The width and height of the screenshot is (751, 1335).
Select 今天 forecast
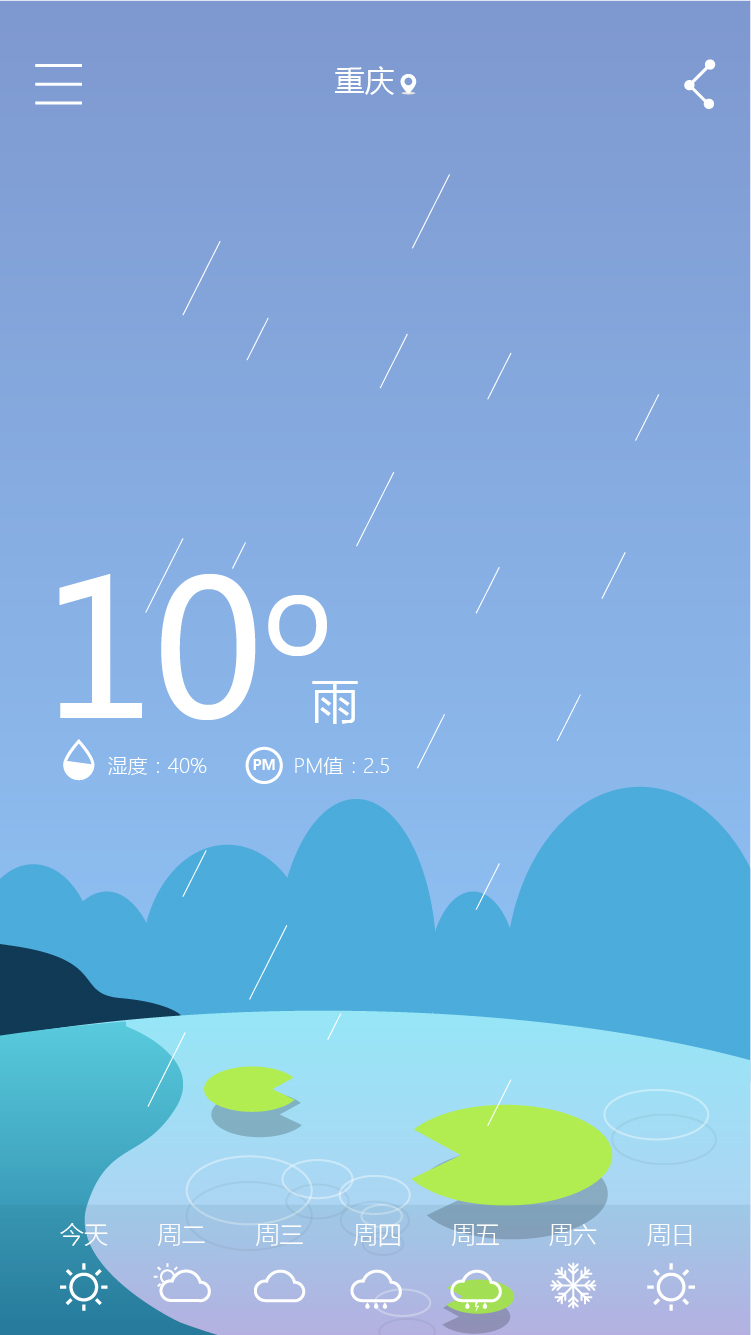[x=84, y=1264]
